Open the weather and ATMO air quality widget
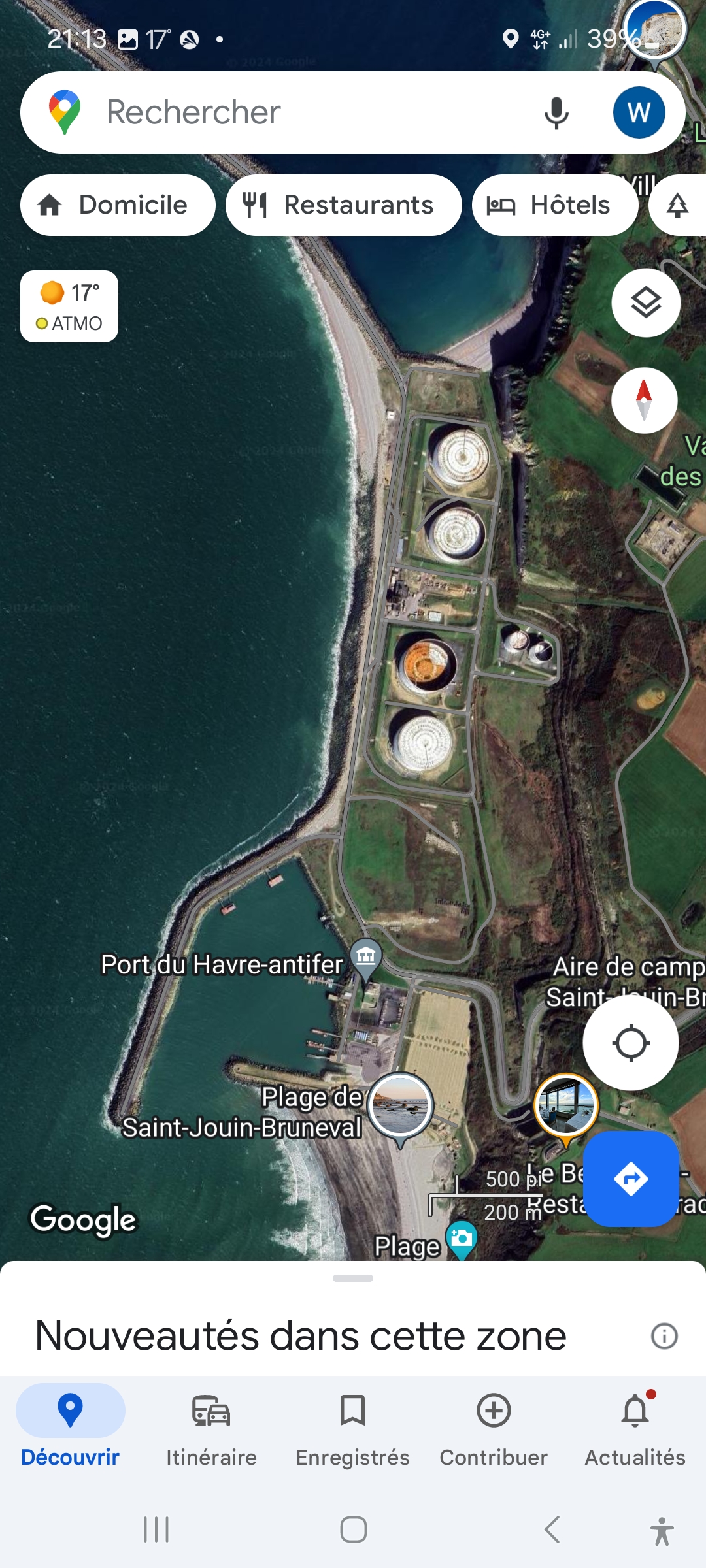Image resolution: width=706 pixels, height=1568 pixels. click(69, 306)
